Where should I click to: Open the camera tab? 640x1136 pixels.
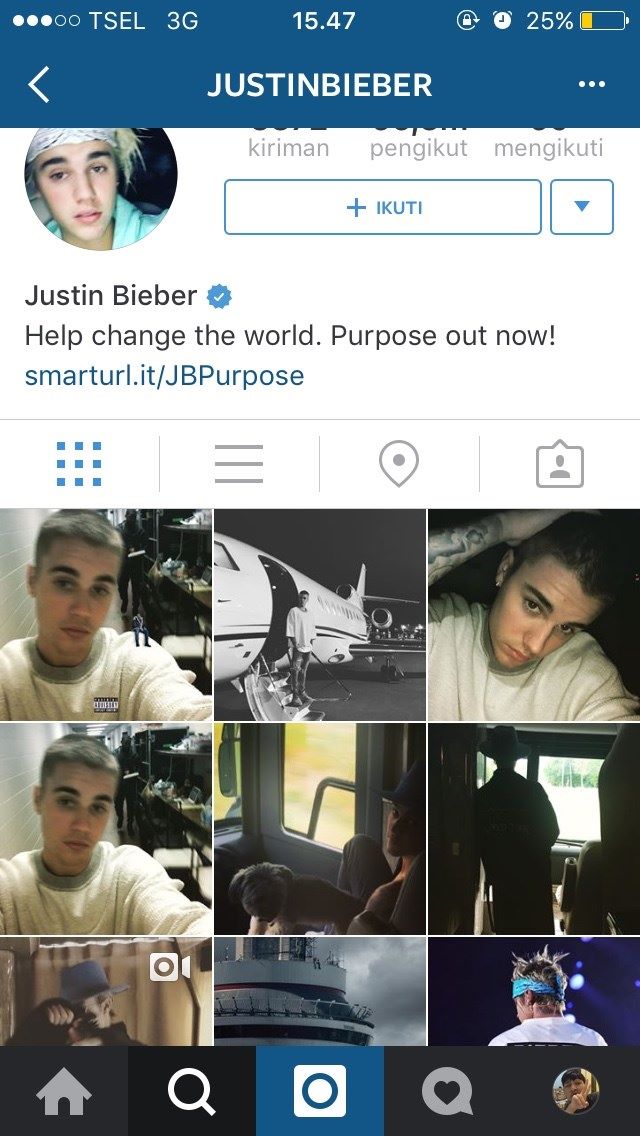(x=320, y=1091)
